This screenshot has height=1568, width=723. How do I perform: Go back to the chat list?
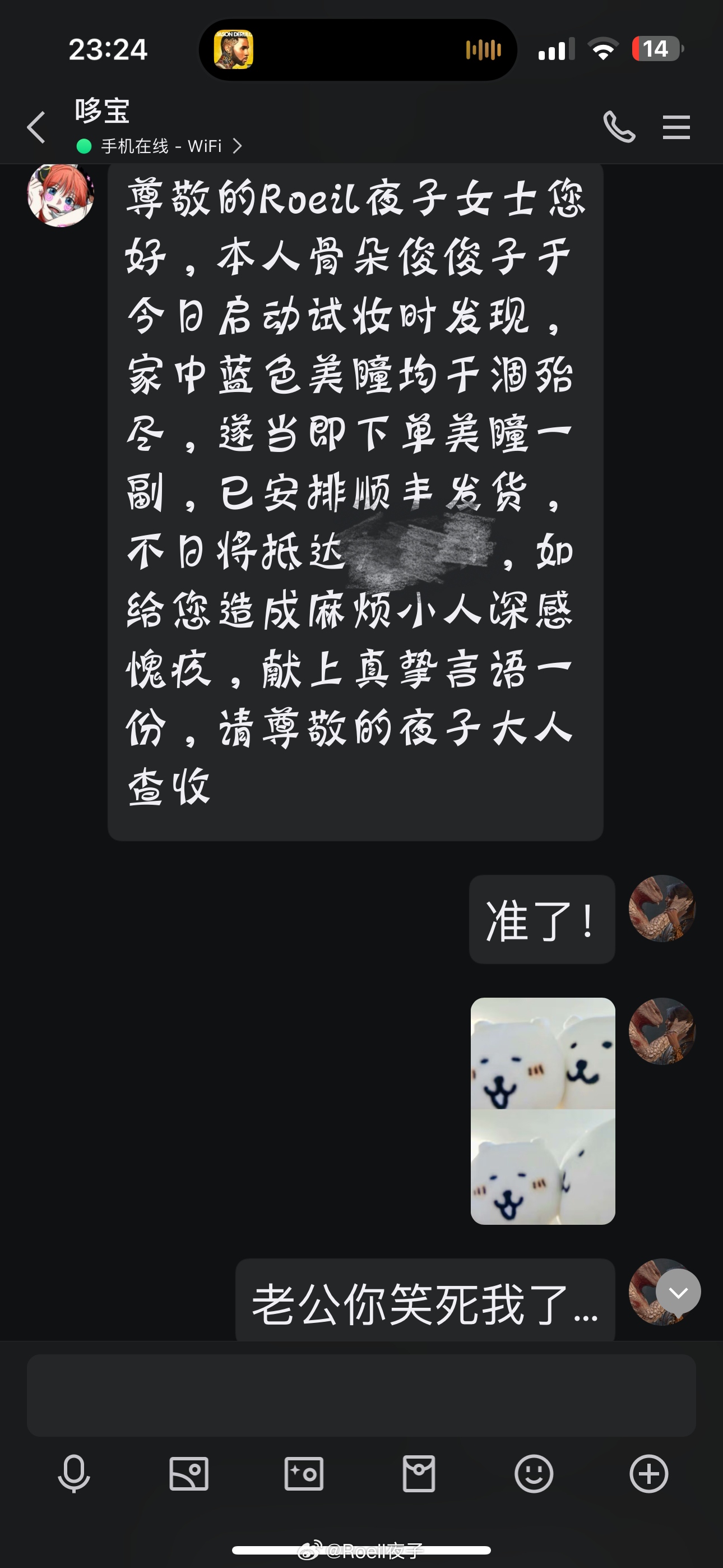point(36,128)
